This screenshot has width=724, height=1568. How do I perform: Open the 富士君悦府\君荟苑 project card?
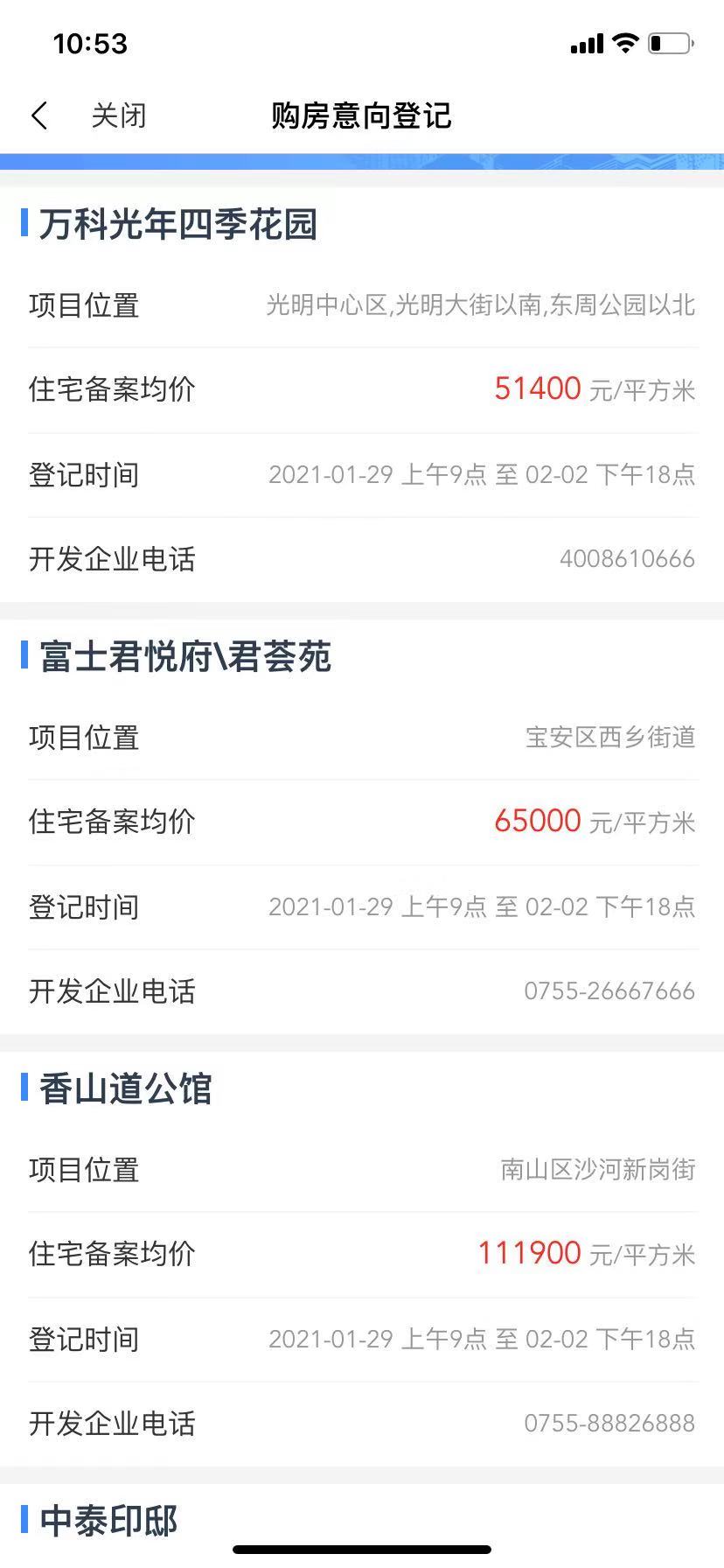pyautogui.click(x=362, y=826)
